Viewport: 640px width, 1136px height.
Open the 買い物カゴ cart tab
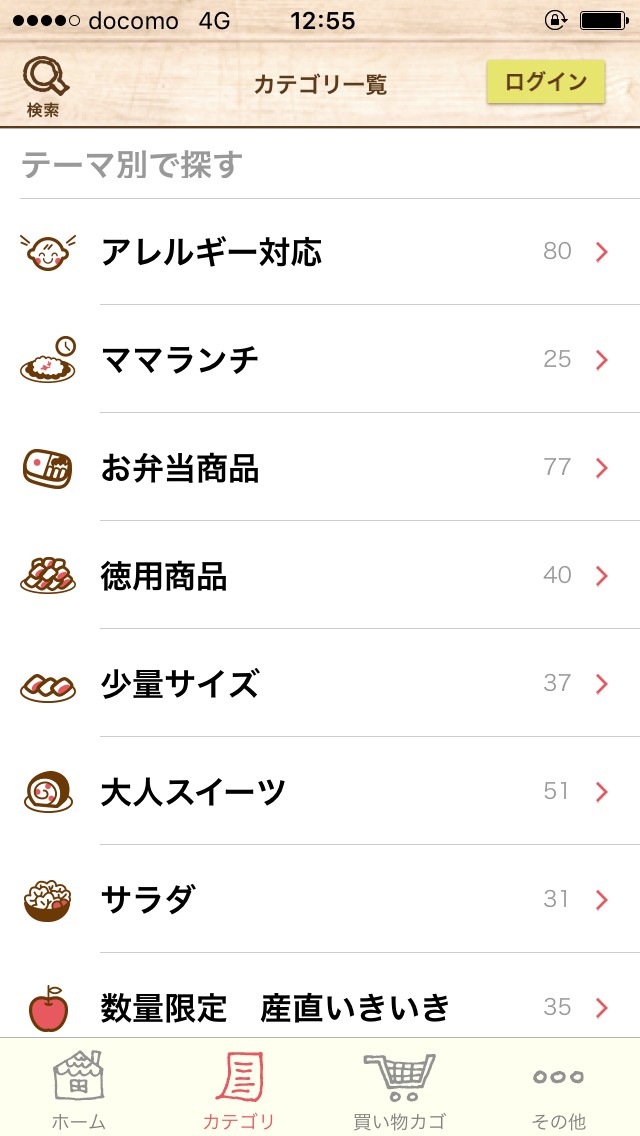(x=399, y=1090)
